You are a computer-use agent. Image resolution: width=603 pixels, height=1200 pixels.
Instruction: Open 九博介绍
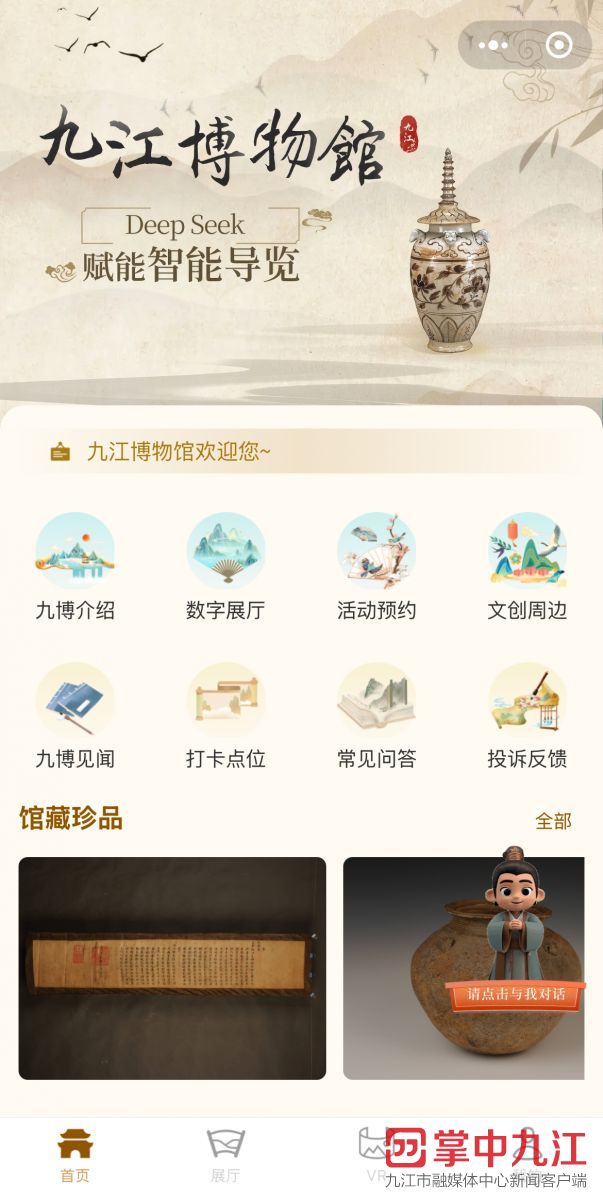(x=75, y=566)
